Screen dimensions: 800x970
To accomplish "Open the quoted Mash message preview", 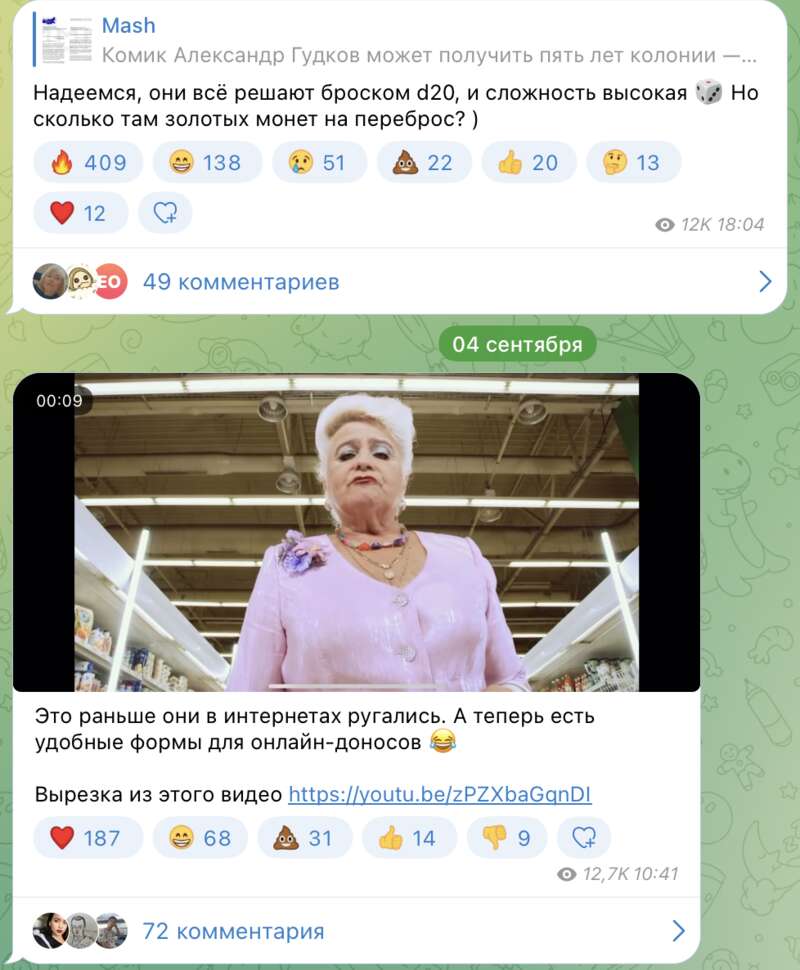I will (400, 40).
